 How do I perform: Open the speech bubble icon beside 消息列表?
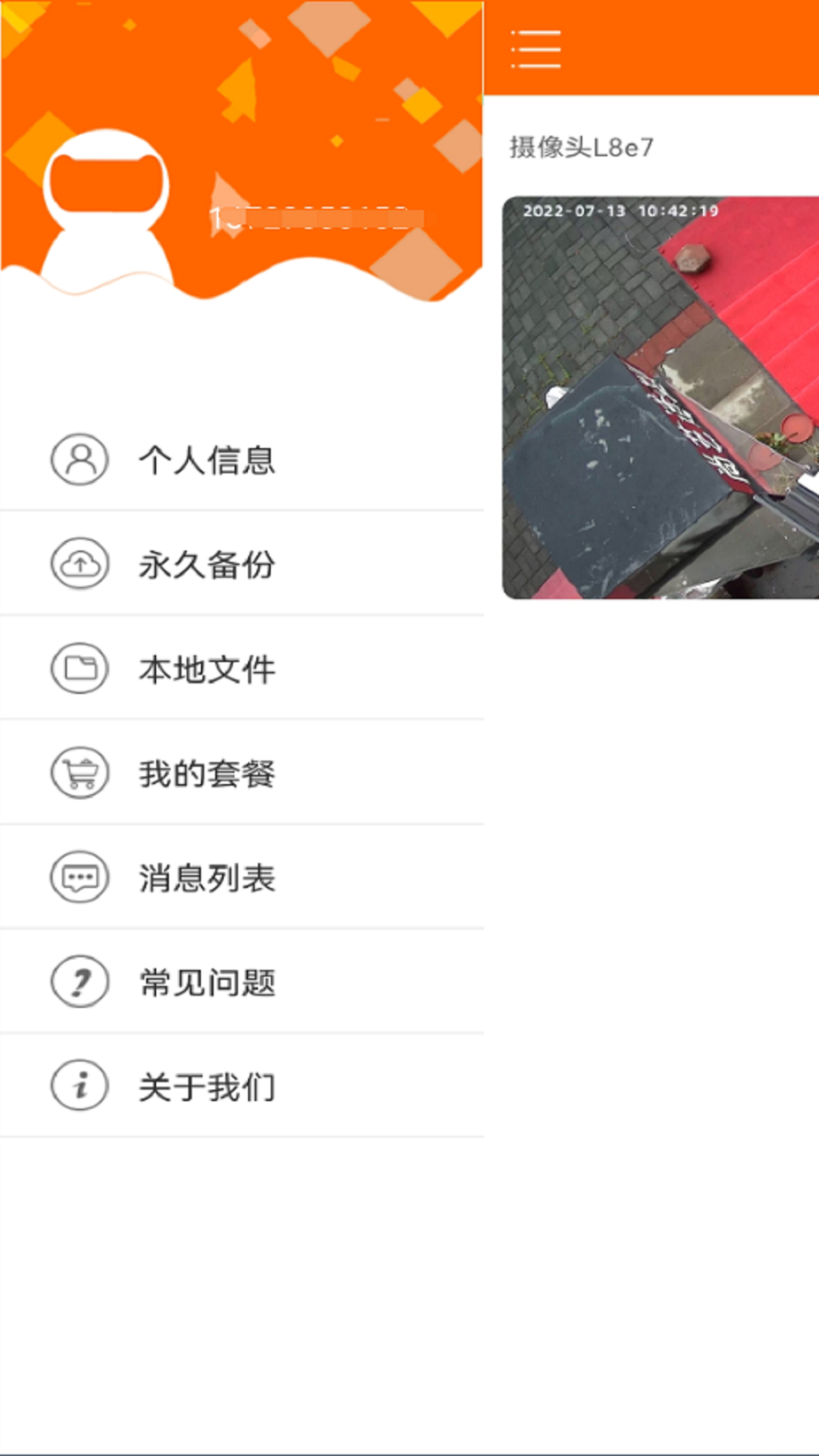(x=78, y=878)
